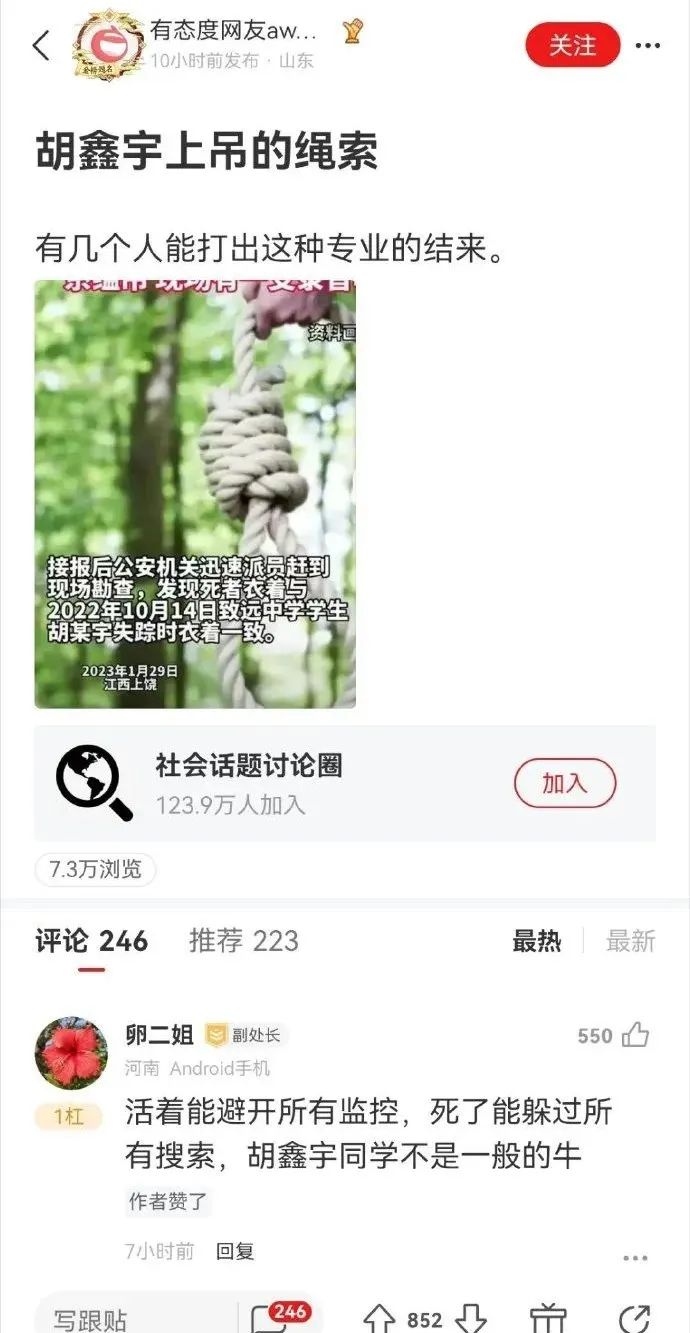Viewport: 690px width, 1333px height.
Task: Open the top-right overflow menu
Action: point(648,46)
